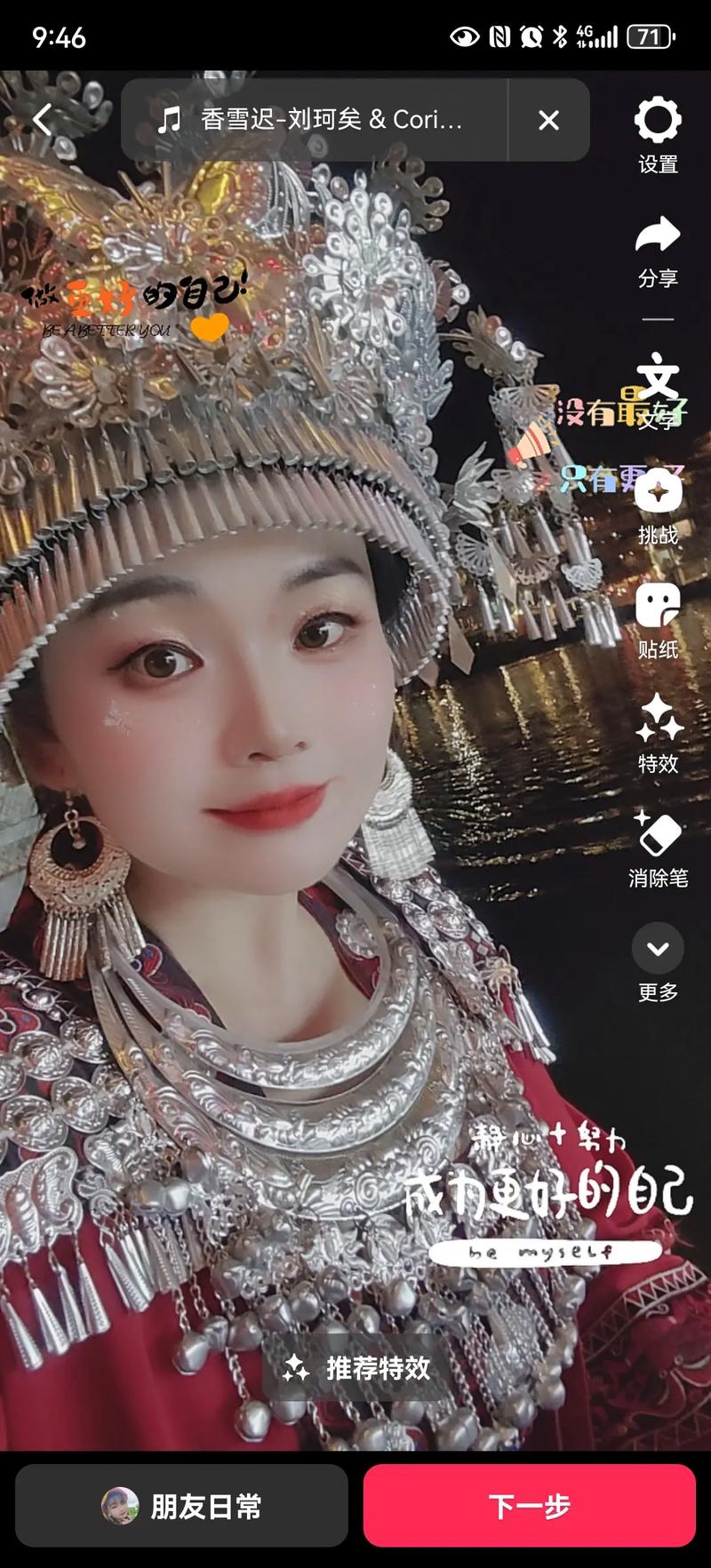Open 推荐特效 recommended effects
The width and height of the screenshot is (711, 1568).
(356, 1367)
